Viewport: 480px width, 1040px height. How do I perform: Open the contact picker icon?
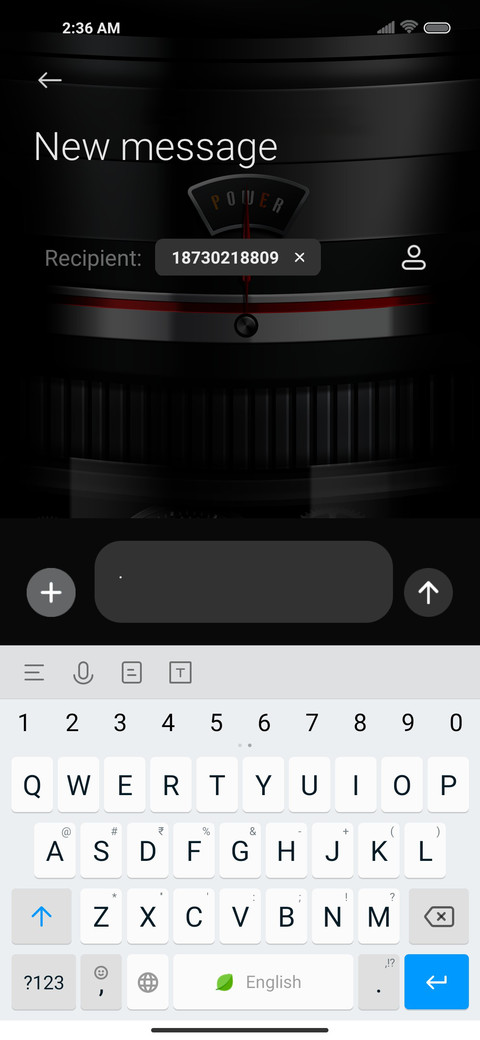(x=414, y=258)
